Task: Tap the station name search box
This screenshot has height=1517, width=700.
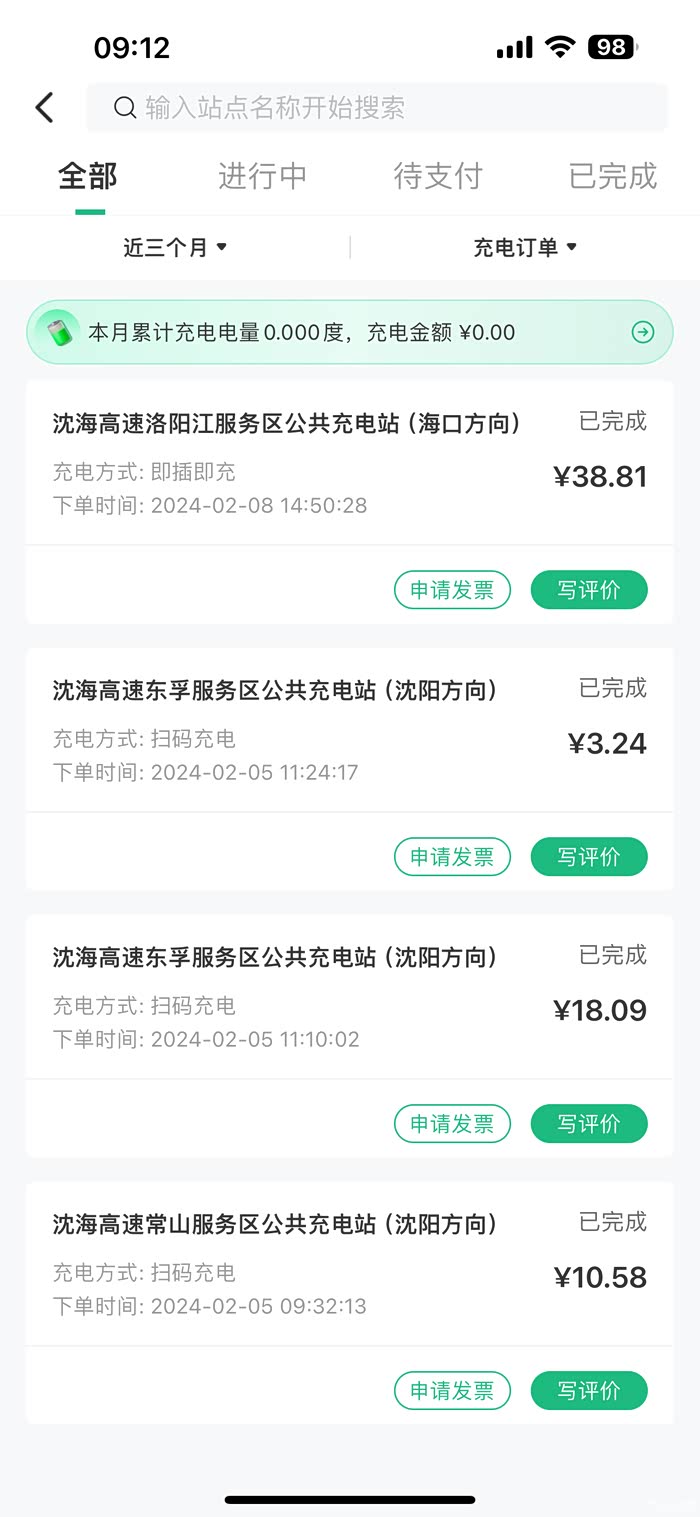Action: [x=376, y=108]
